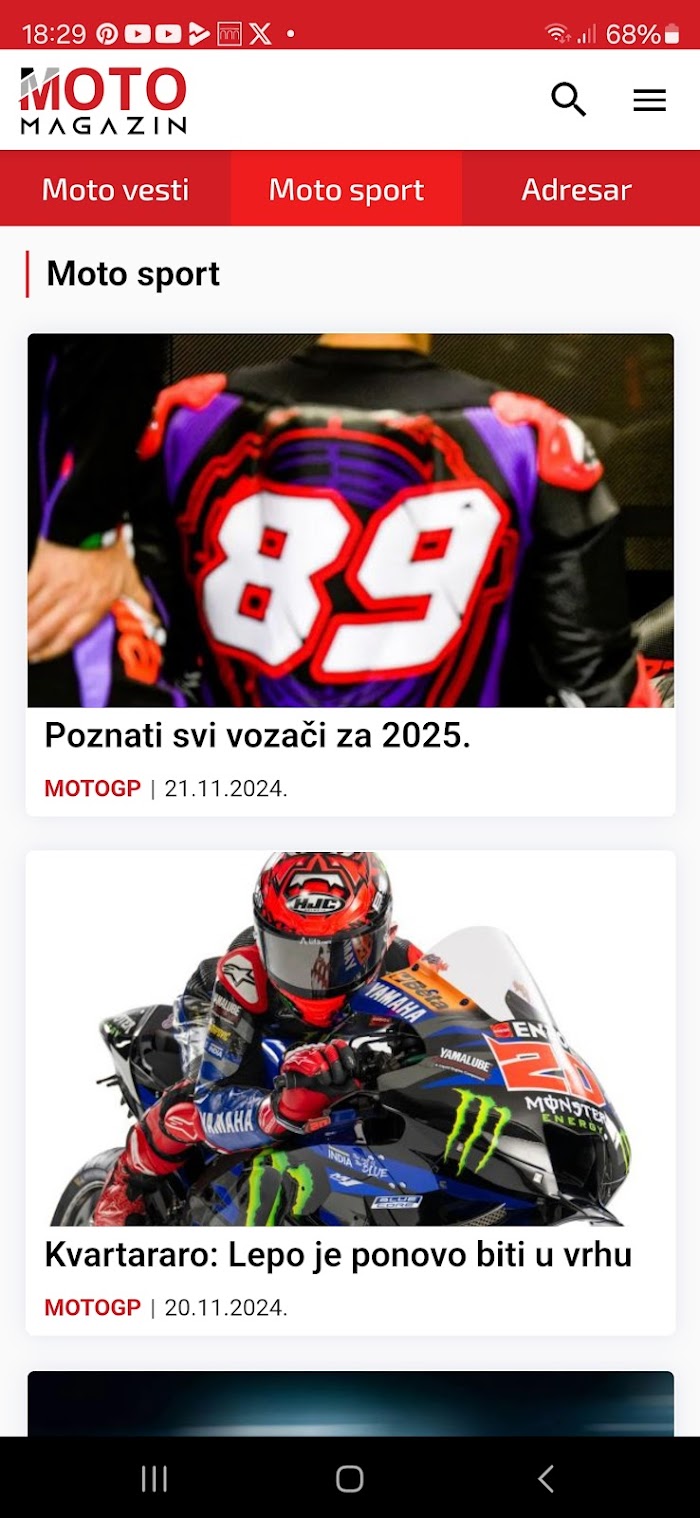Switch to the Adresar tab
This screenshot has width=700, height=1518.
(x=577, y=189)
